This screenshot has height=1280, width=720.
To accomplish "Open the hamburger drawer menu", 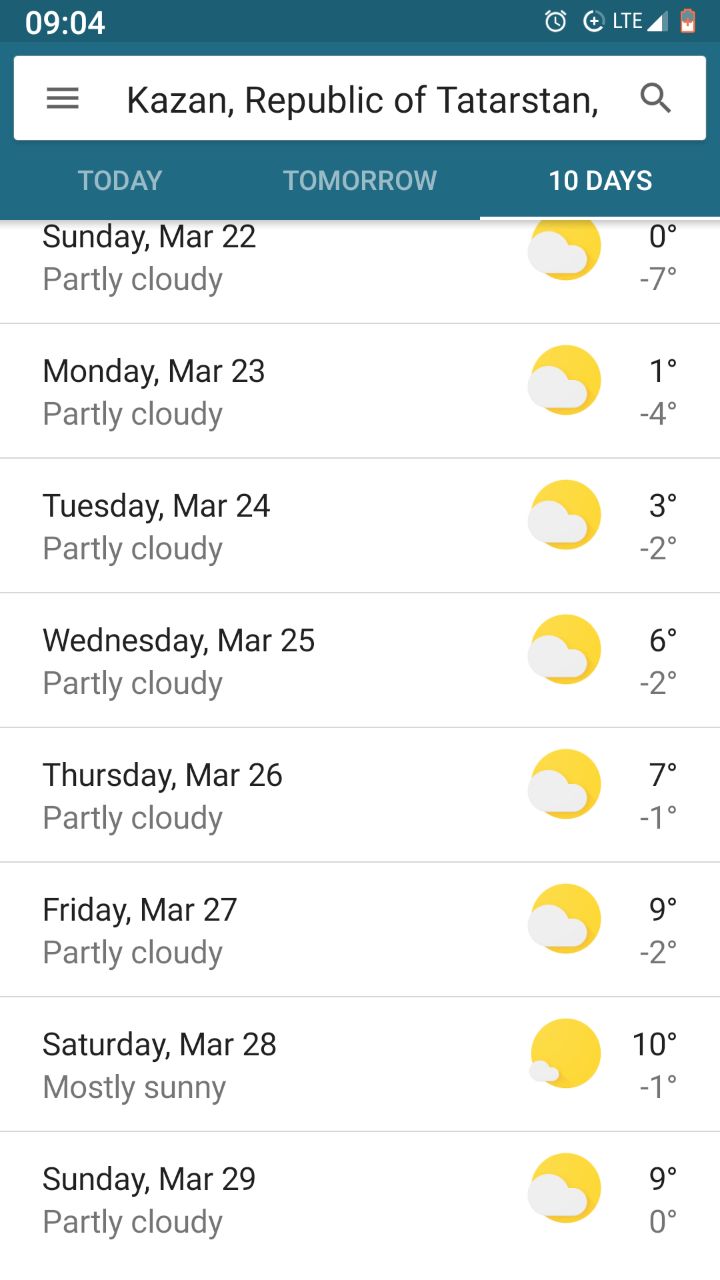I will pyautogui.click(x=62, y=98).
